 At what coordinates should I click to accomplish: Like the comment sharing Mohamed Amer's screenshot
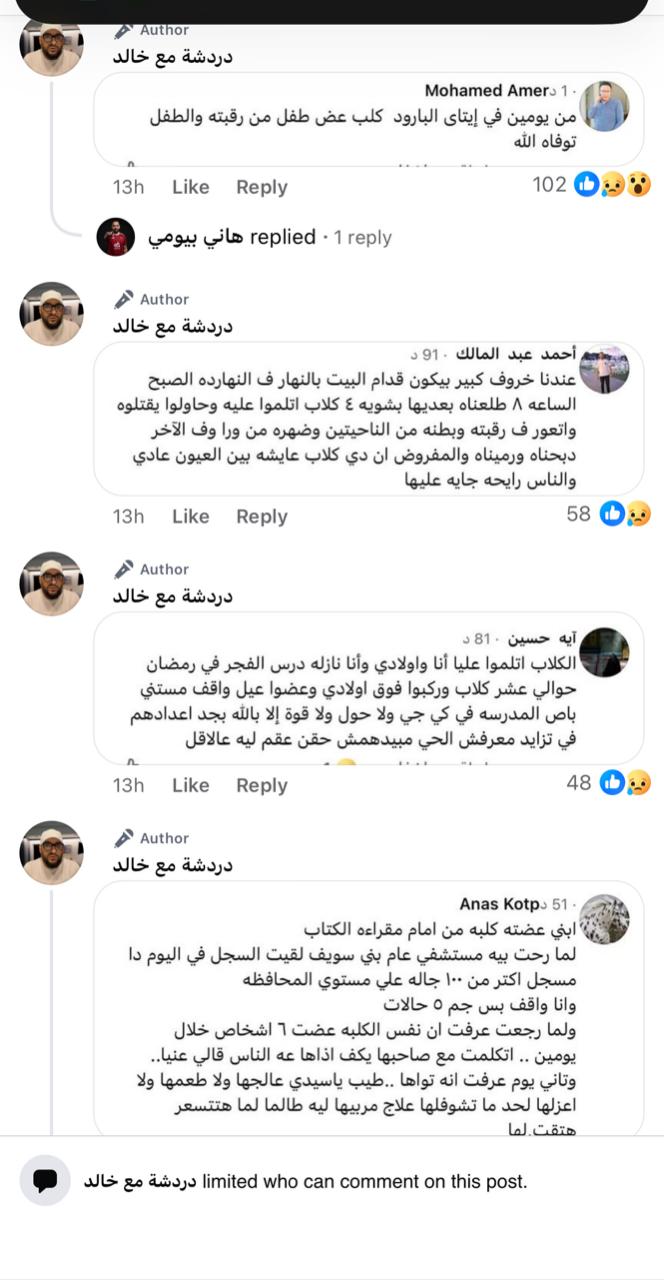click(x=190, y=187)
